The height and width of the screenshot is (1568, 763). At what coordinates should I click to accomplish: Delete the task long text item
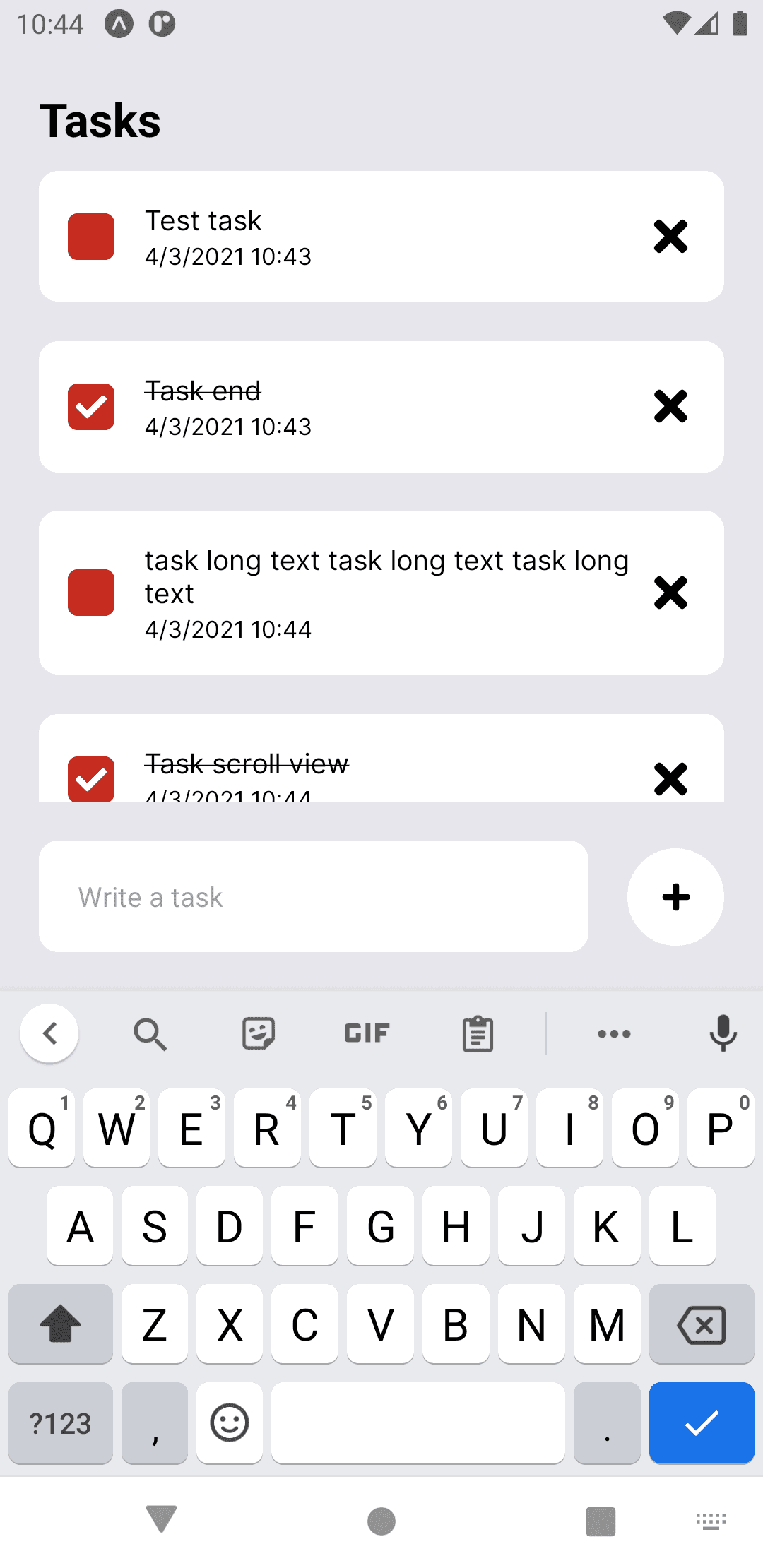tap(670, 593)
